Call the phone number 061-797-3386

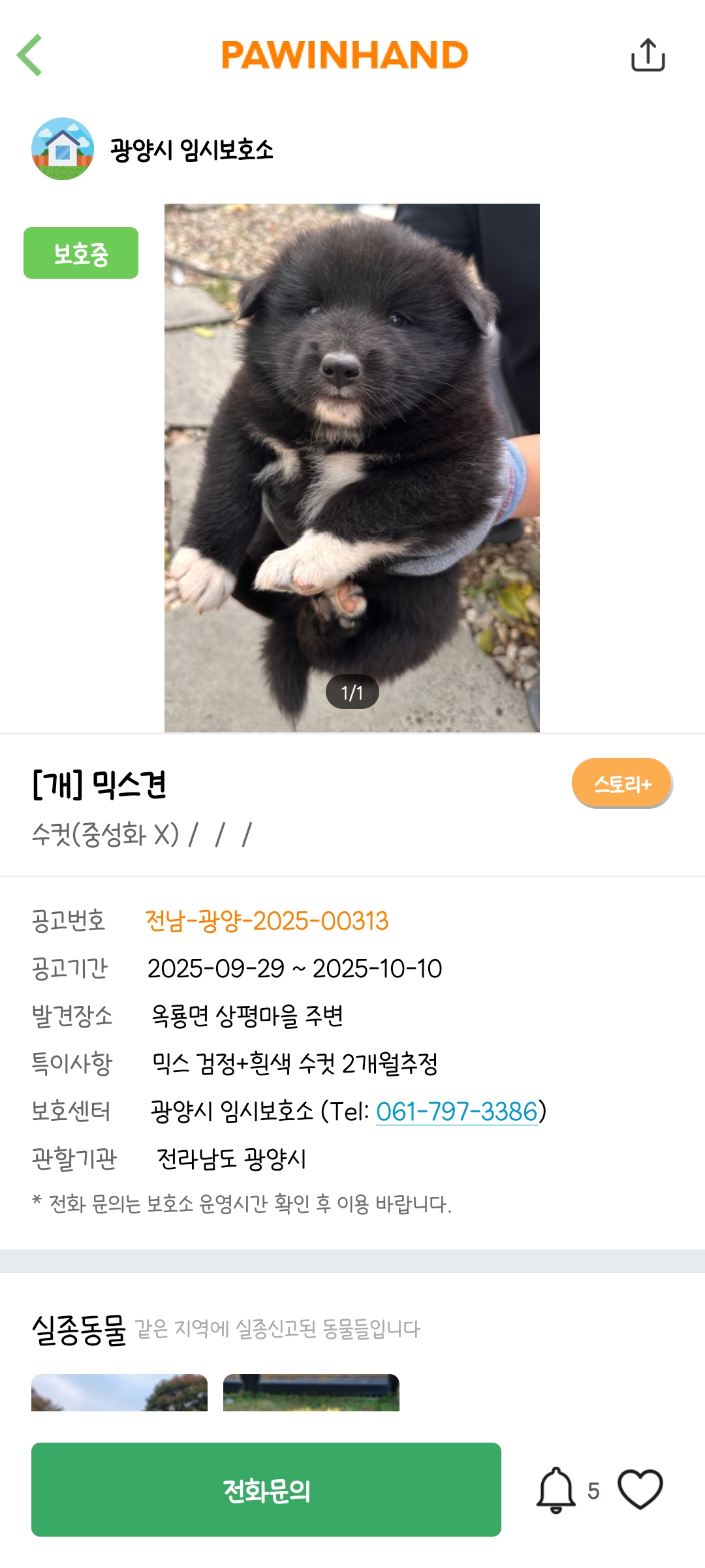click(x=456, y=1111)
